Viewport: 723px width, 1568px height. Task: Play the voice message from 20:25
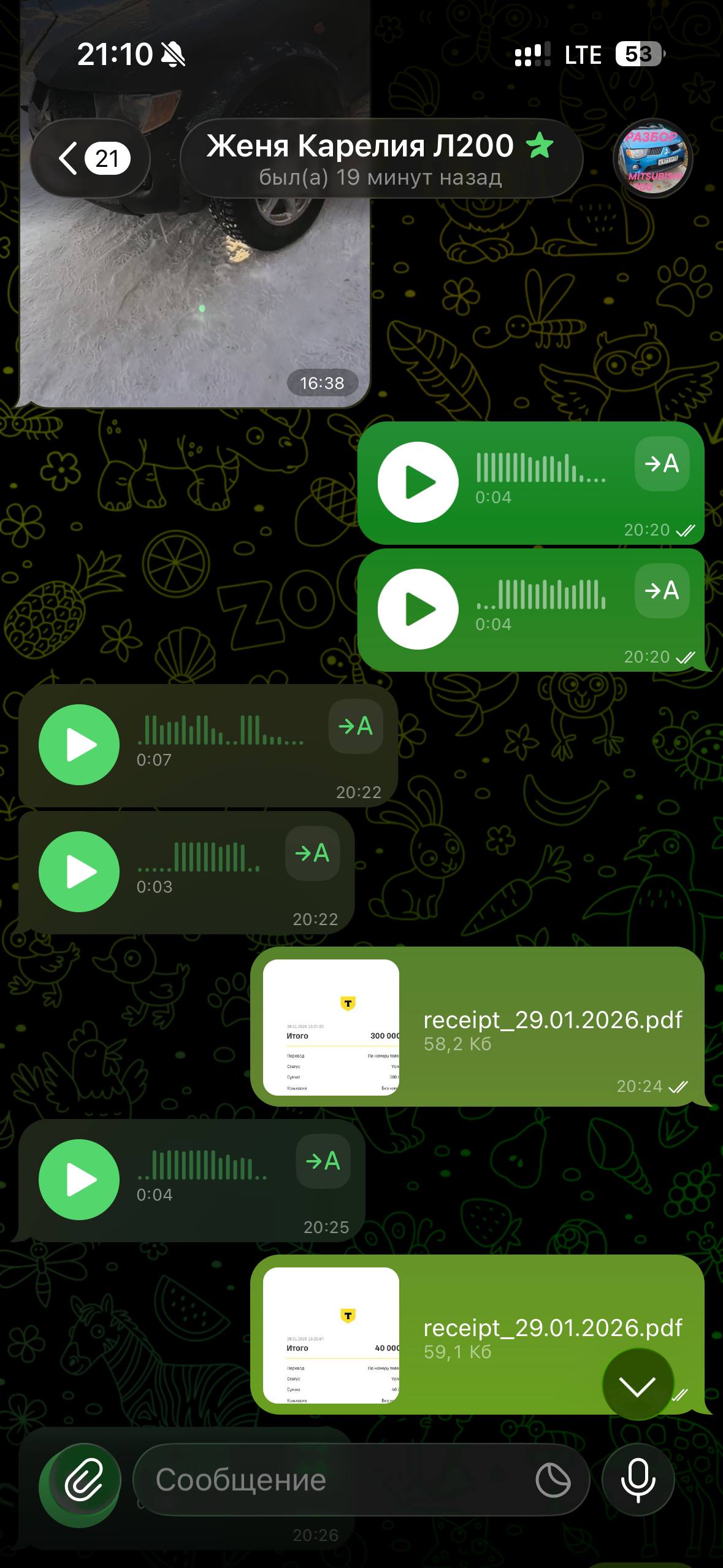pos(79,1180)
